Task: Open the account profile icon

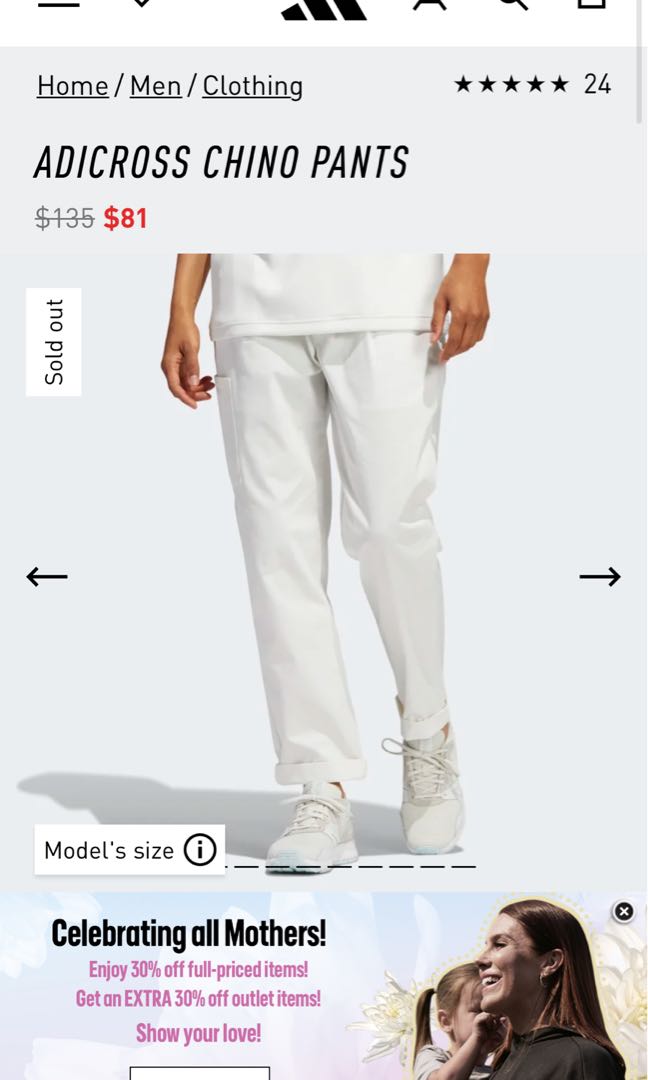Action: point(430,5)
